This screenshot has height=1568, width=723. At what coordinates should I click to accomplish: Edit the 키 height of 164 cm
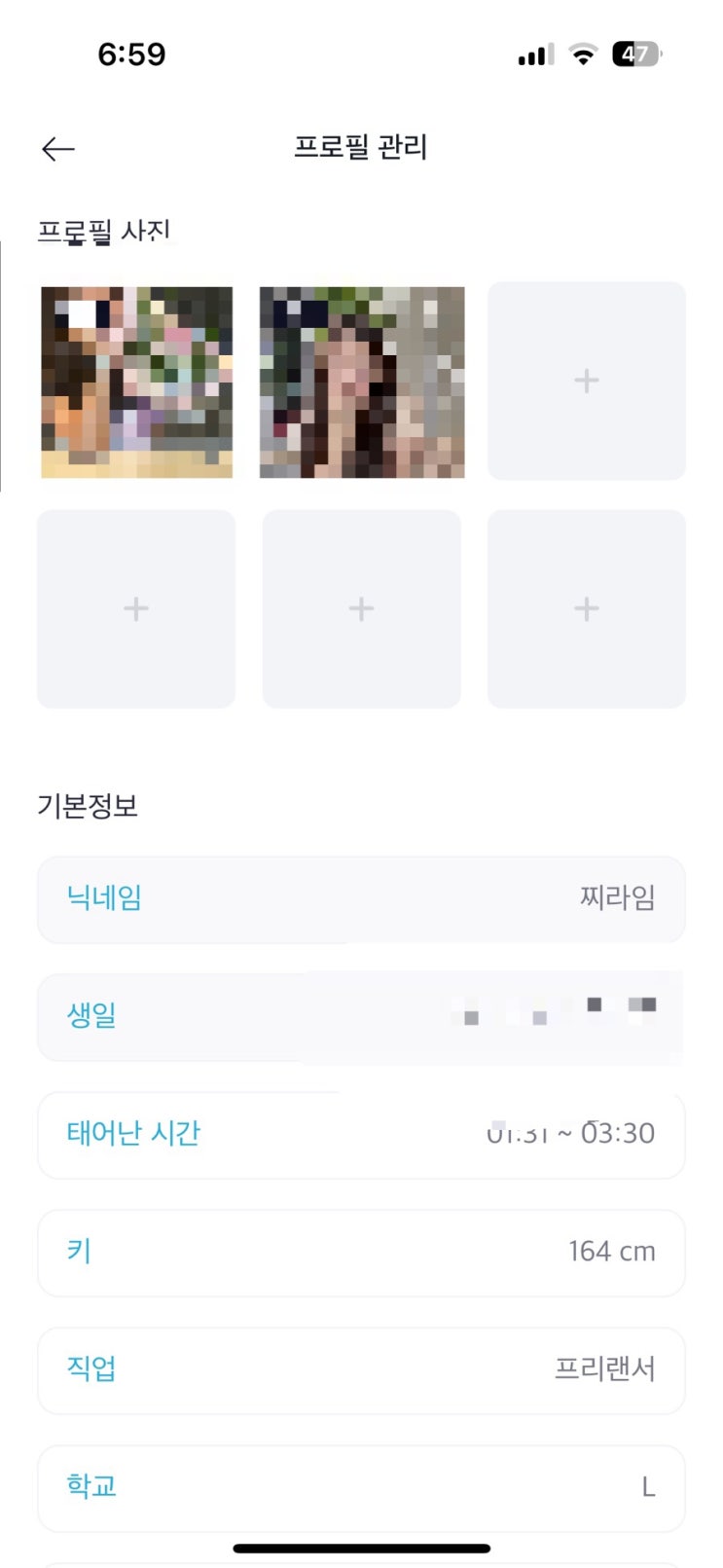[361, 1253]
